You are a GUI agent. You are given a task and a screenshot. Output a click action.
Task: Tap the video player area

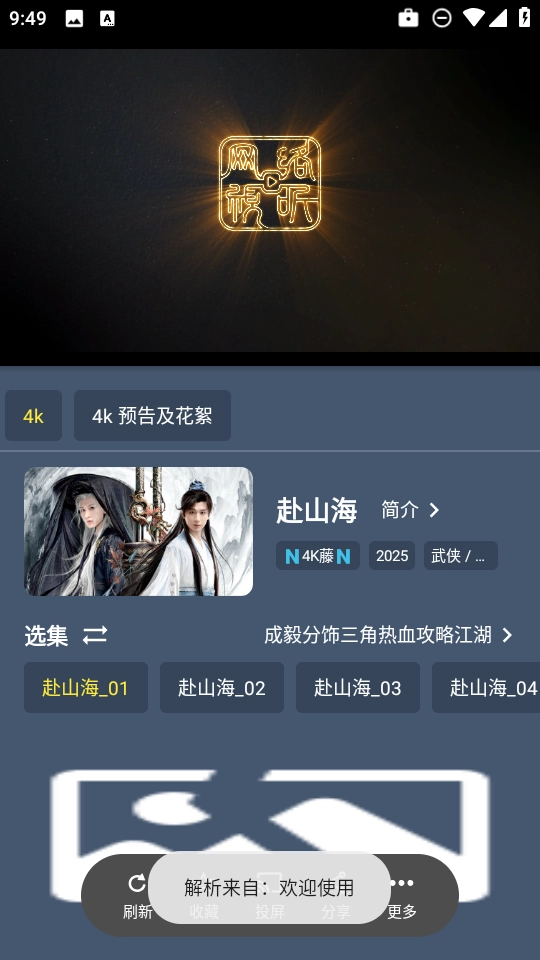270,207
